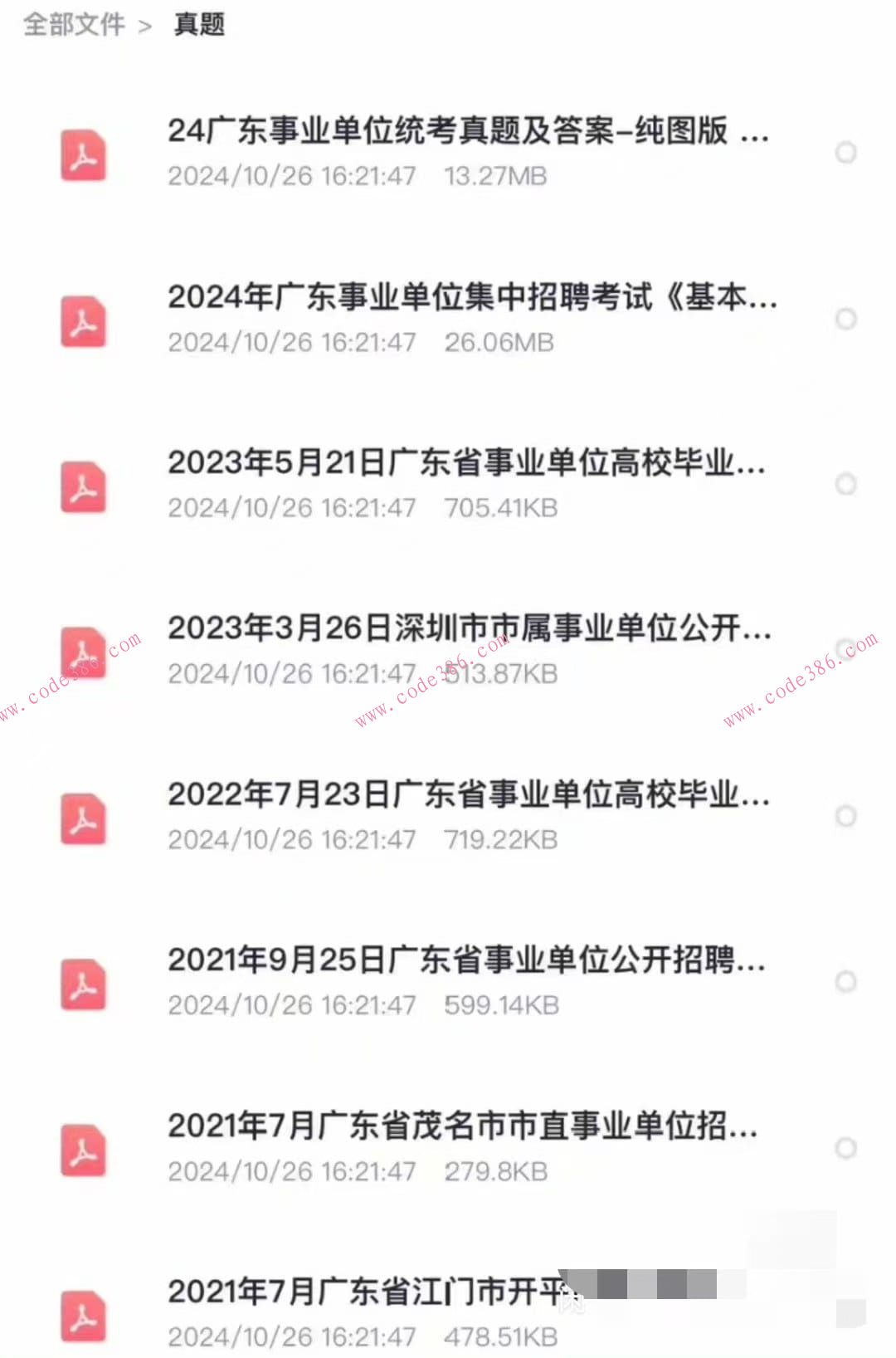Screen dimensions: 896x1358
Task: Open the 2021年7月茂名市 exam file
Action: (462, 1130)
